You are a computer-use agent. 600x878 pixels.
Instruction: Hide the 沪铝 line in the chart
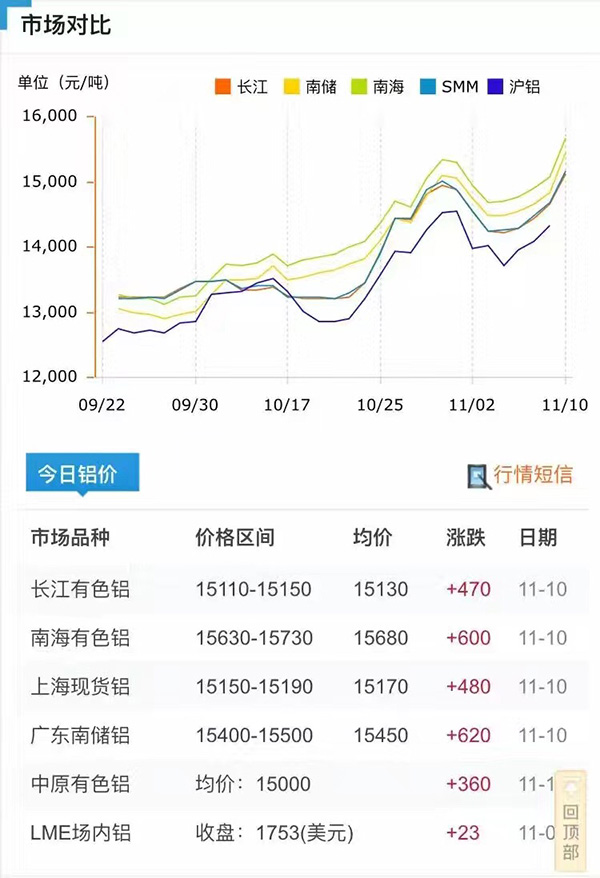point(514,86)
